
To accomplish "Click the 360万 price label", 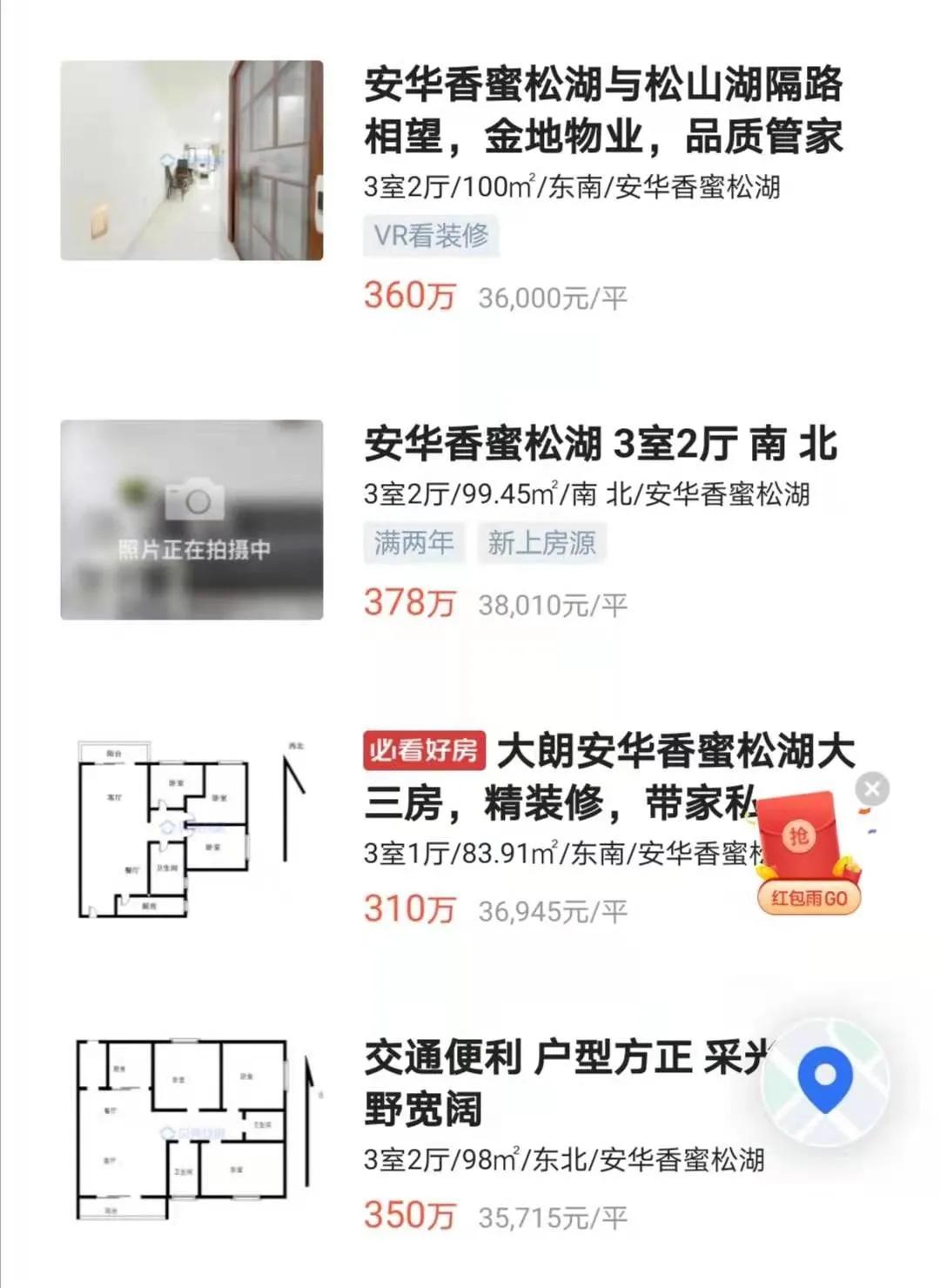I will [x=409, y=296].
